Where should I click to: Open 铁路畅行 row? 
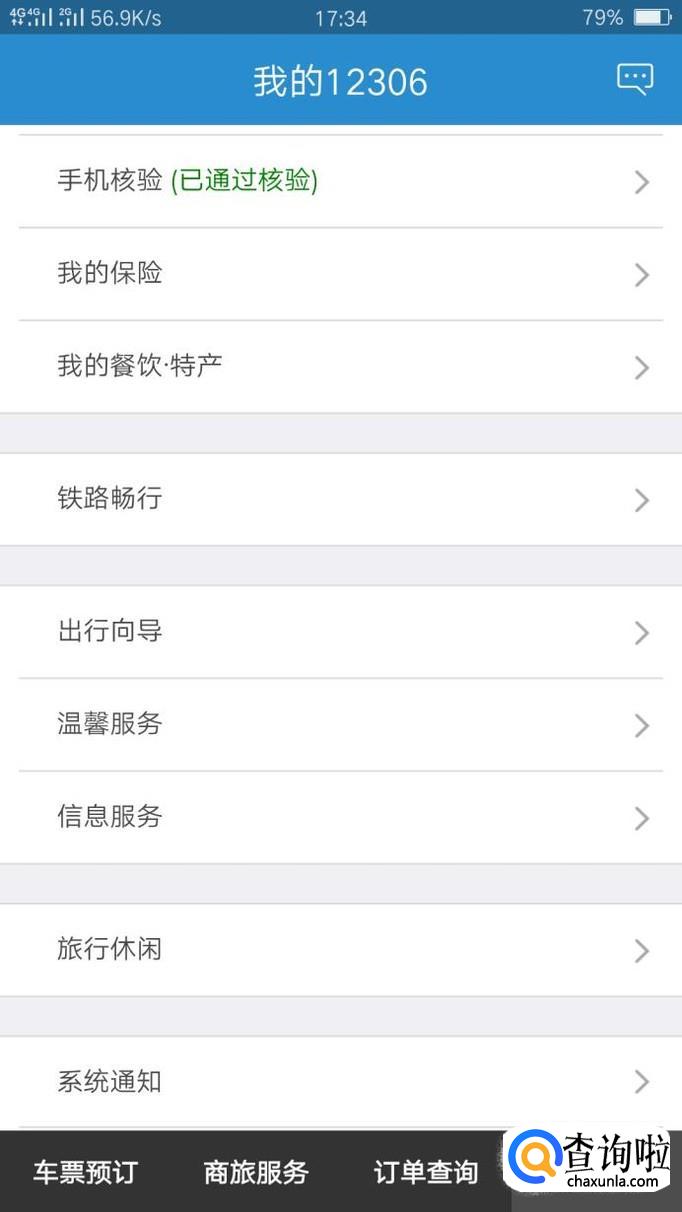point(340,499)
